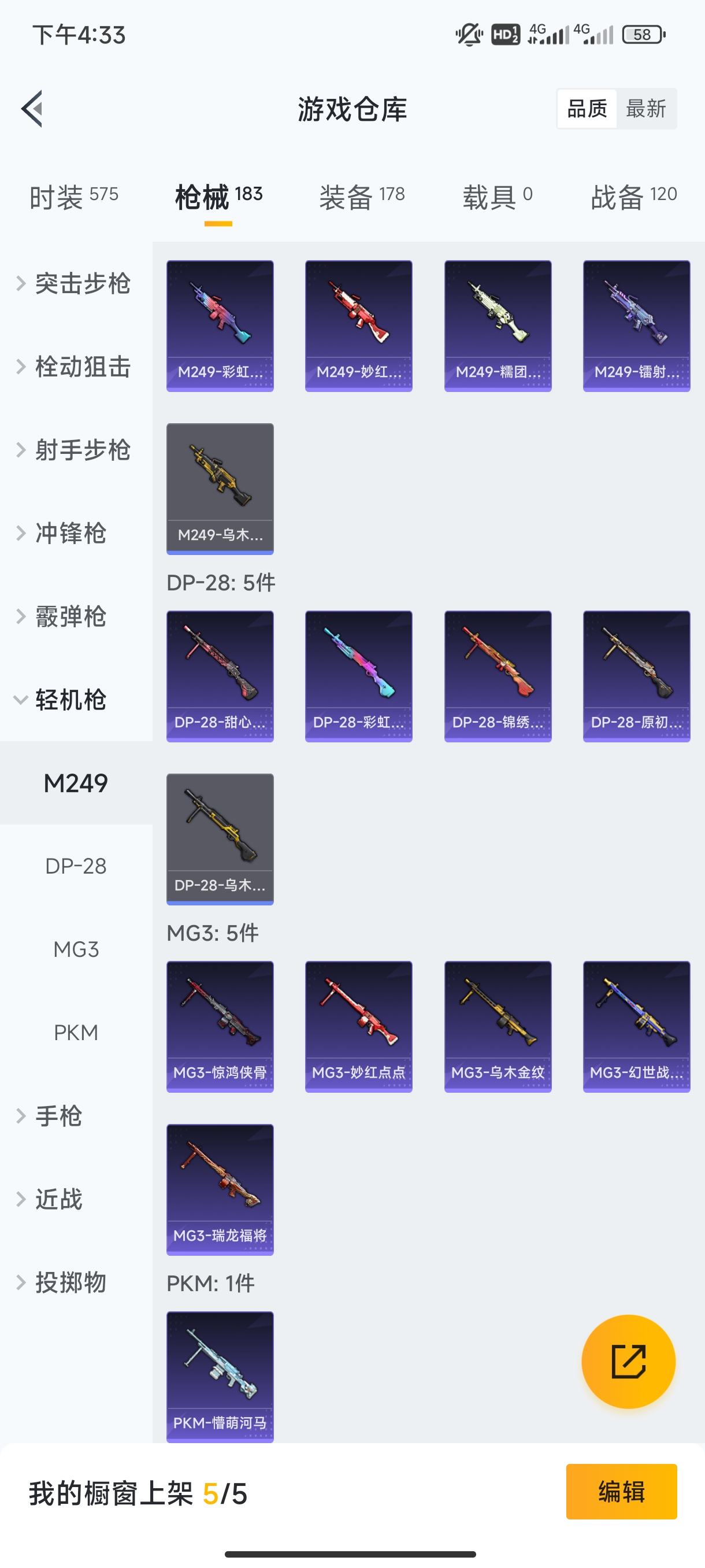Select MG3 in the side list
The image size is (705, 1568).
pos(76,949)
